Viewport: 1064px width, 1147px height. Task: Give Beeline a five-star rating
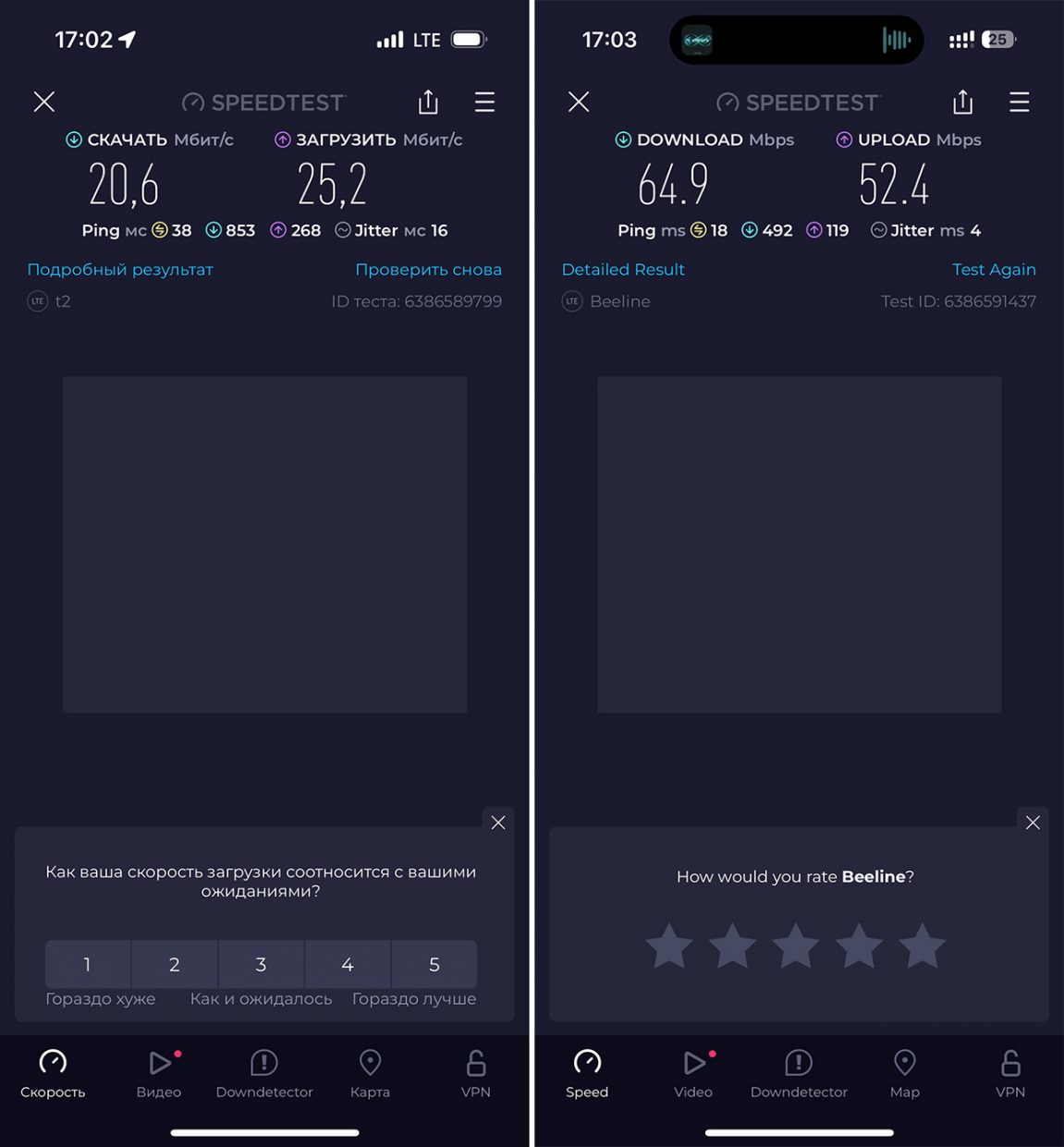click(923, 946)
